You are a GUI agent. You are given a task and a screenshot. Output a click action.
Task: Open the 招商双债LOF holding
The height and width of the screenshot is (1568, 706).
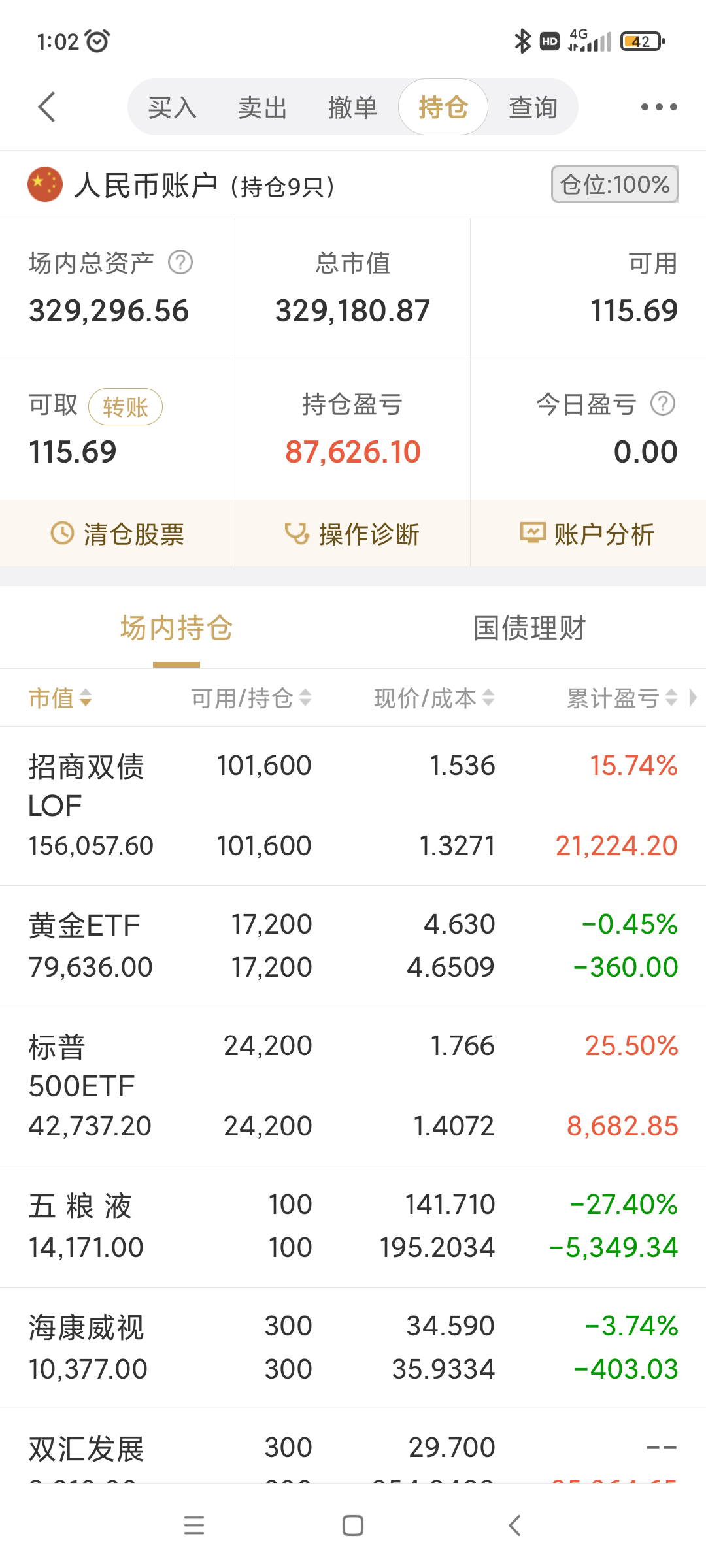click(x=352, y=806)
